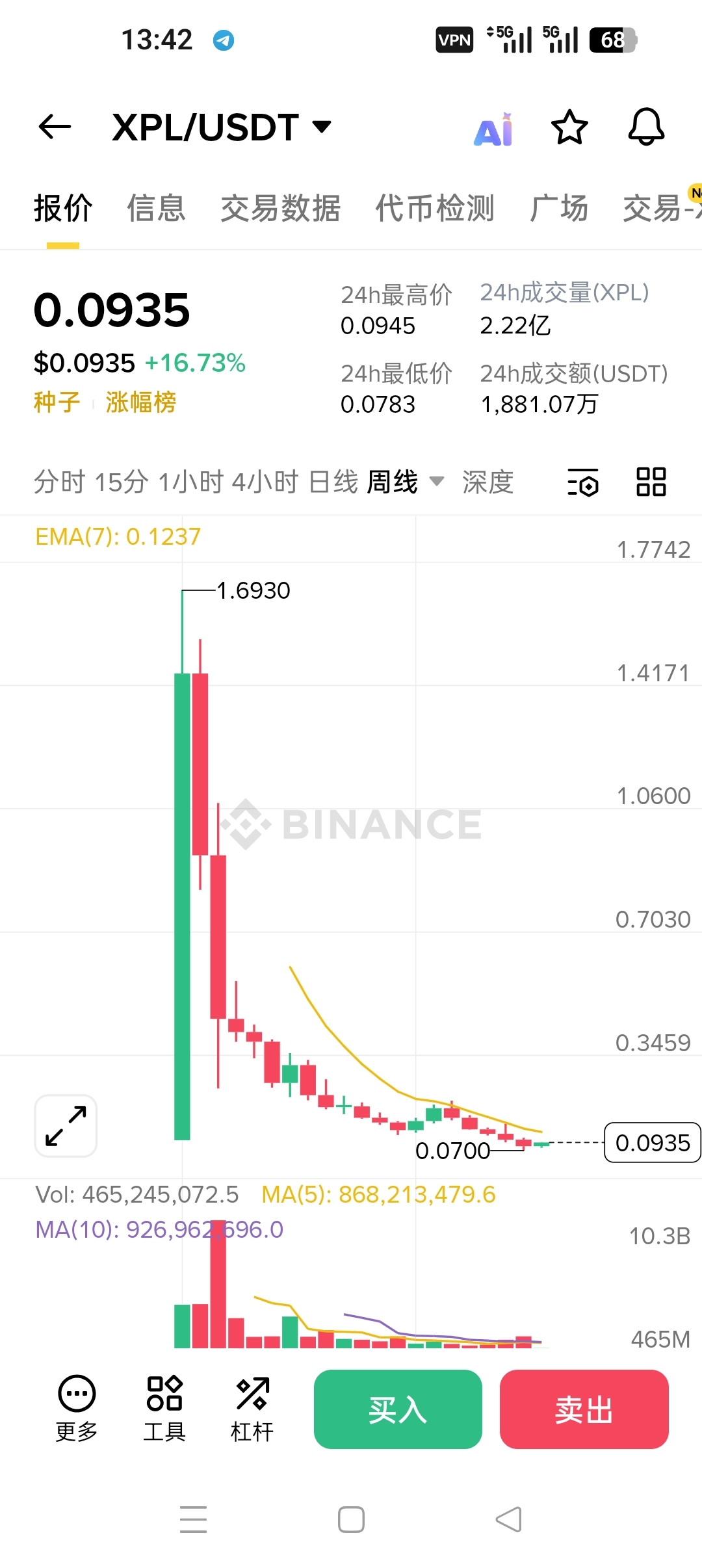Viewport: 702px width, 1568px height.
Task: Open the AI analysis icon
Action: [493, 128]
